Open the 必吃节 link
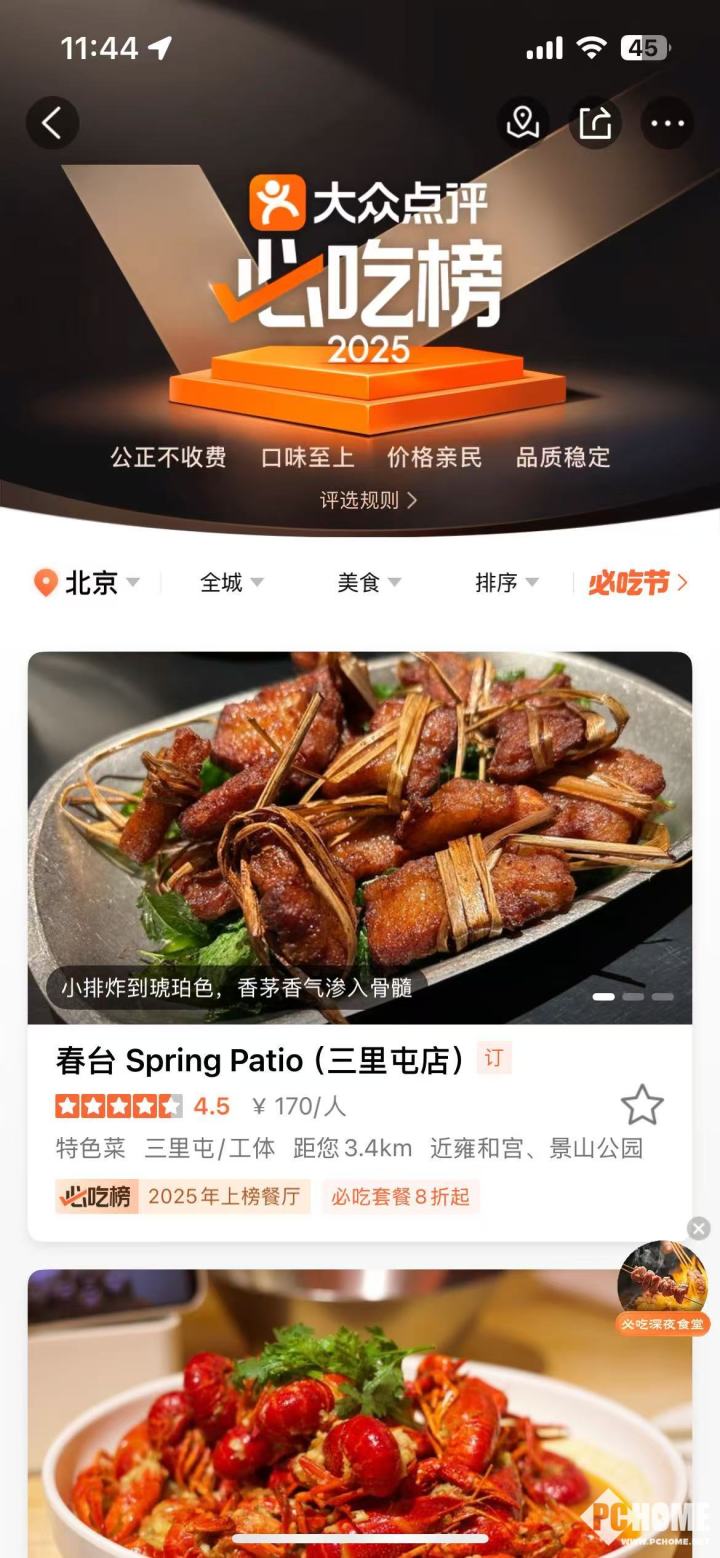Screen dimensions: 720x1558 pyautogui.click(x=637, y=583)
